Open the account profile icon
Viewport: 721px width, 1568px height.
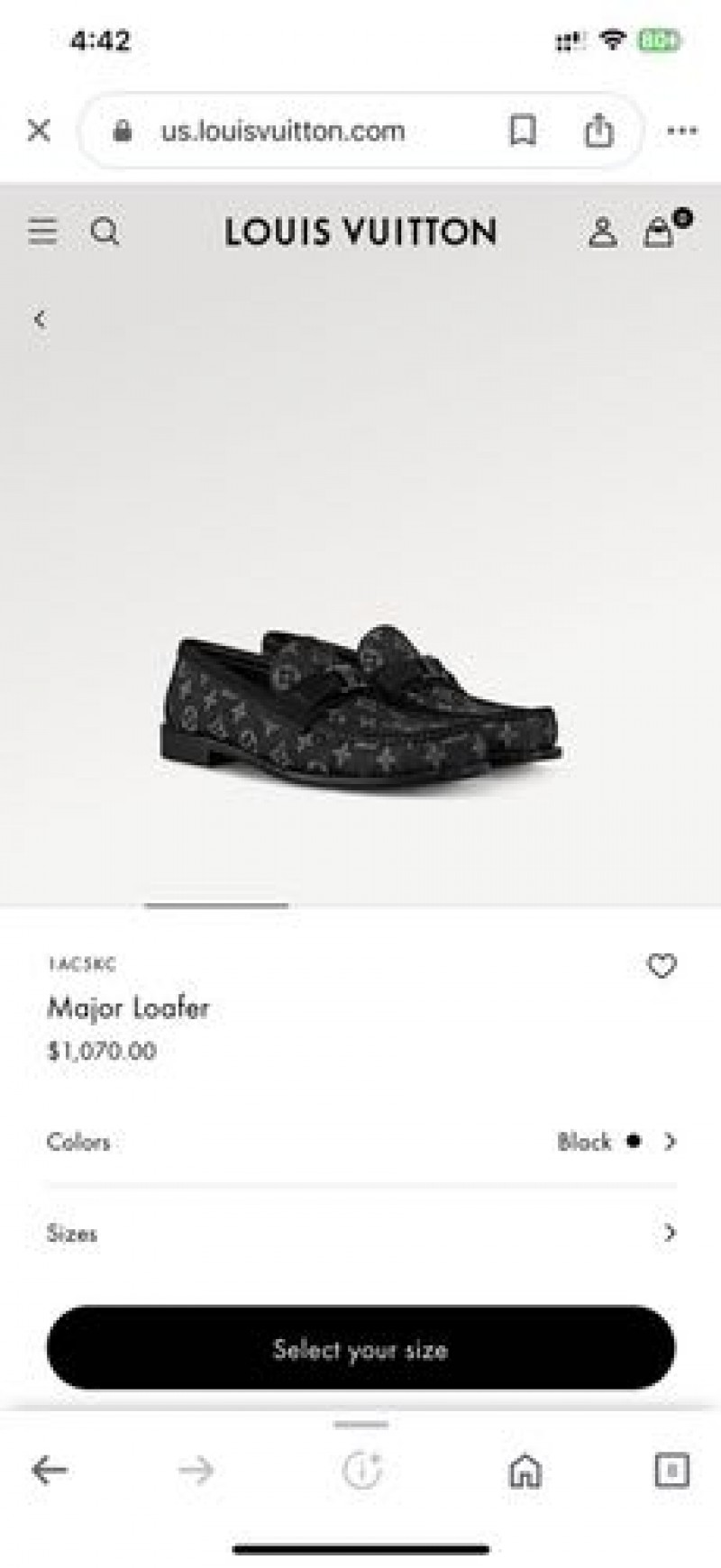pos(602,232)
